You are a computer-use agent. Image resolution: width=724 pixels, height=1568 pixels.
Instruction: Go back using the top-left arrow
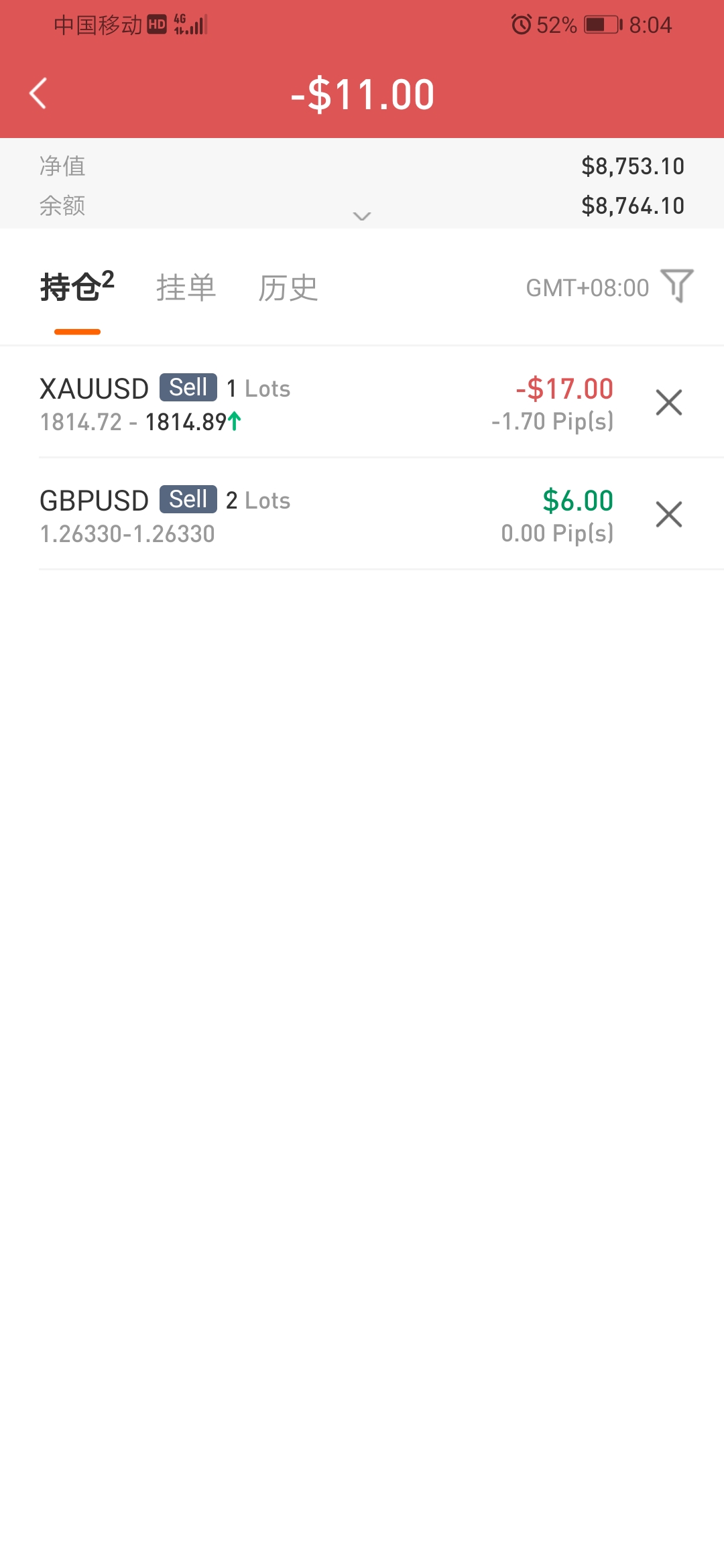click(x=38, y=93)
